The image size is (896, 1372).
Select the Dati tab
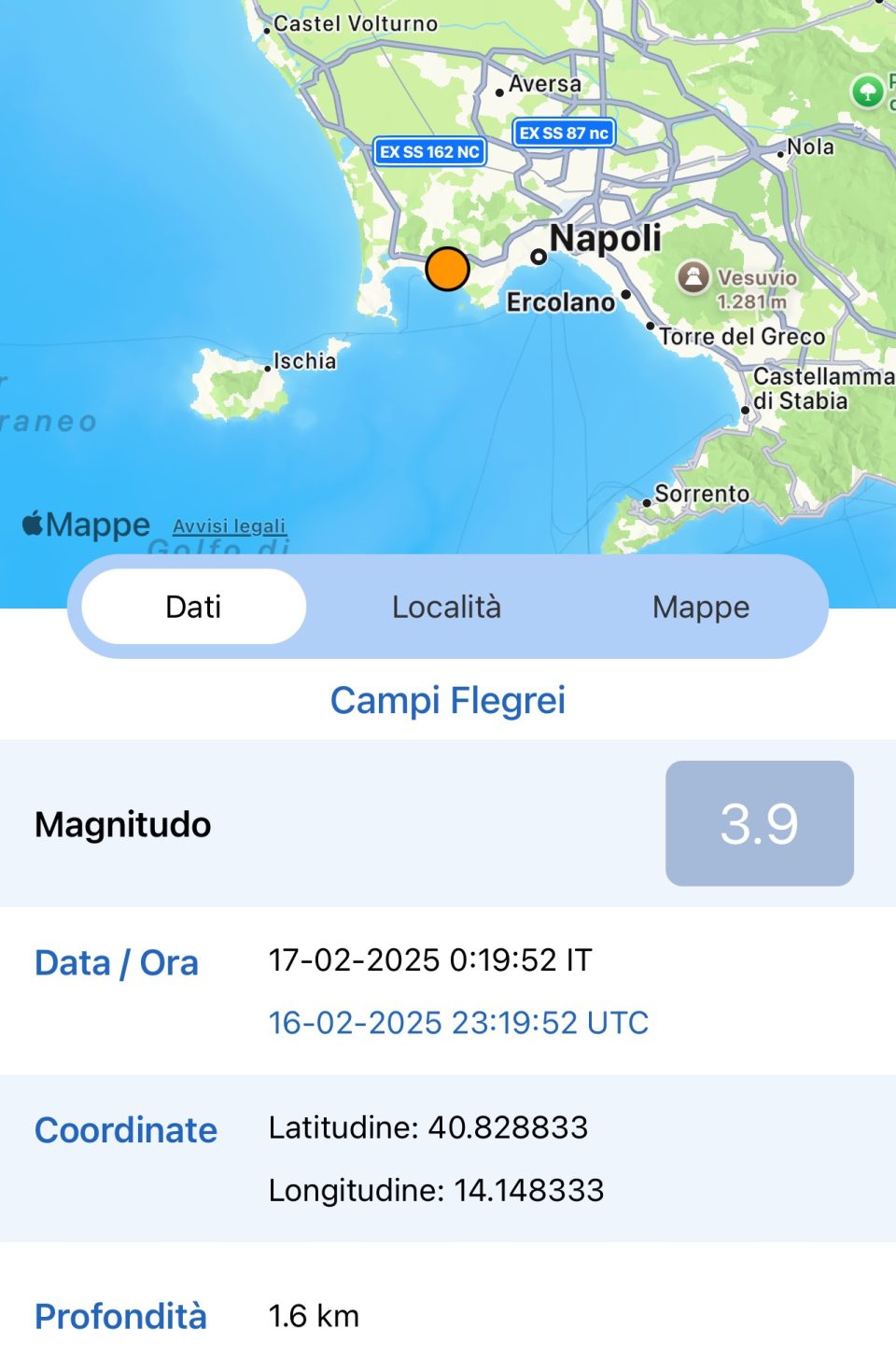(193, 607)
